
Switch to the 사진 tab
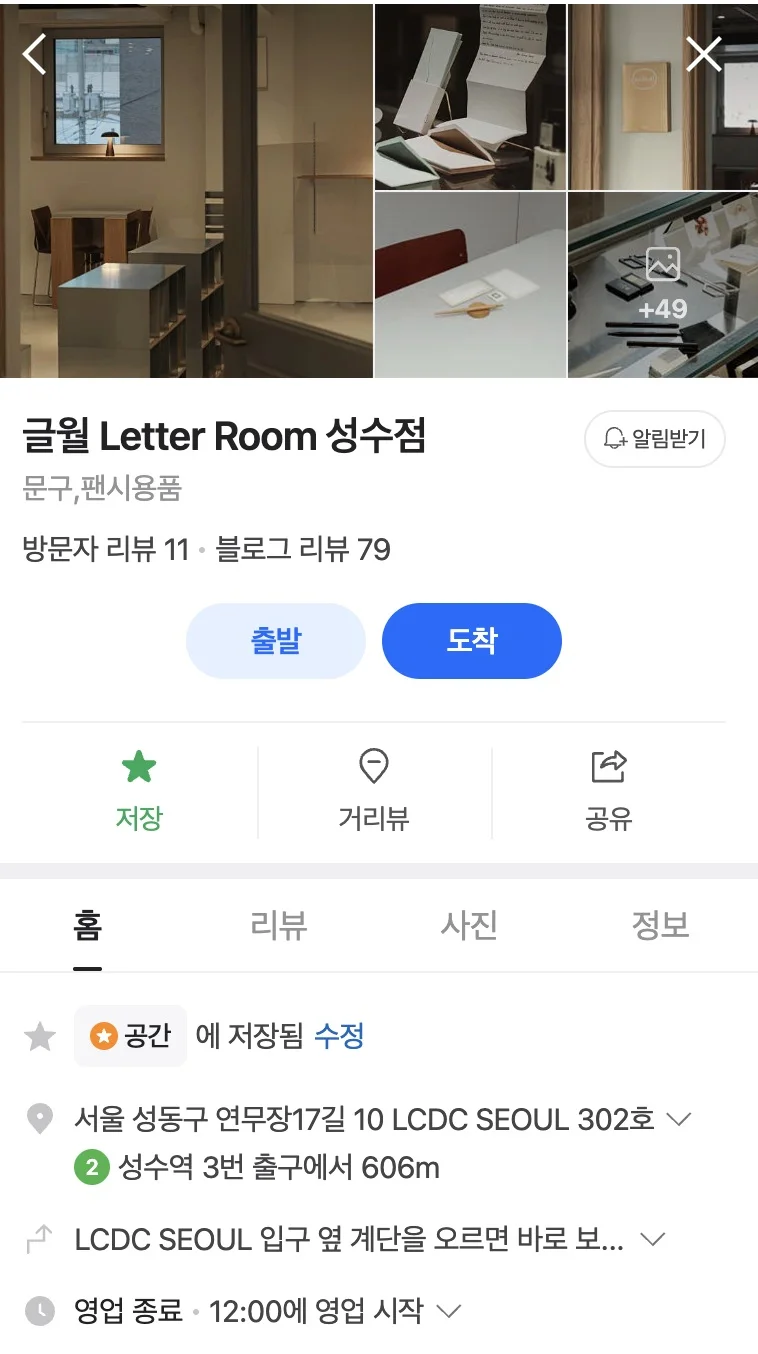click(x=469, y=926)
